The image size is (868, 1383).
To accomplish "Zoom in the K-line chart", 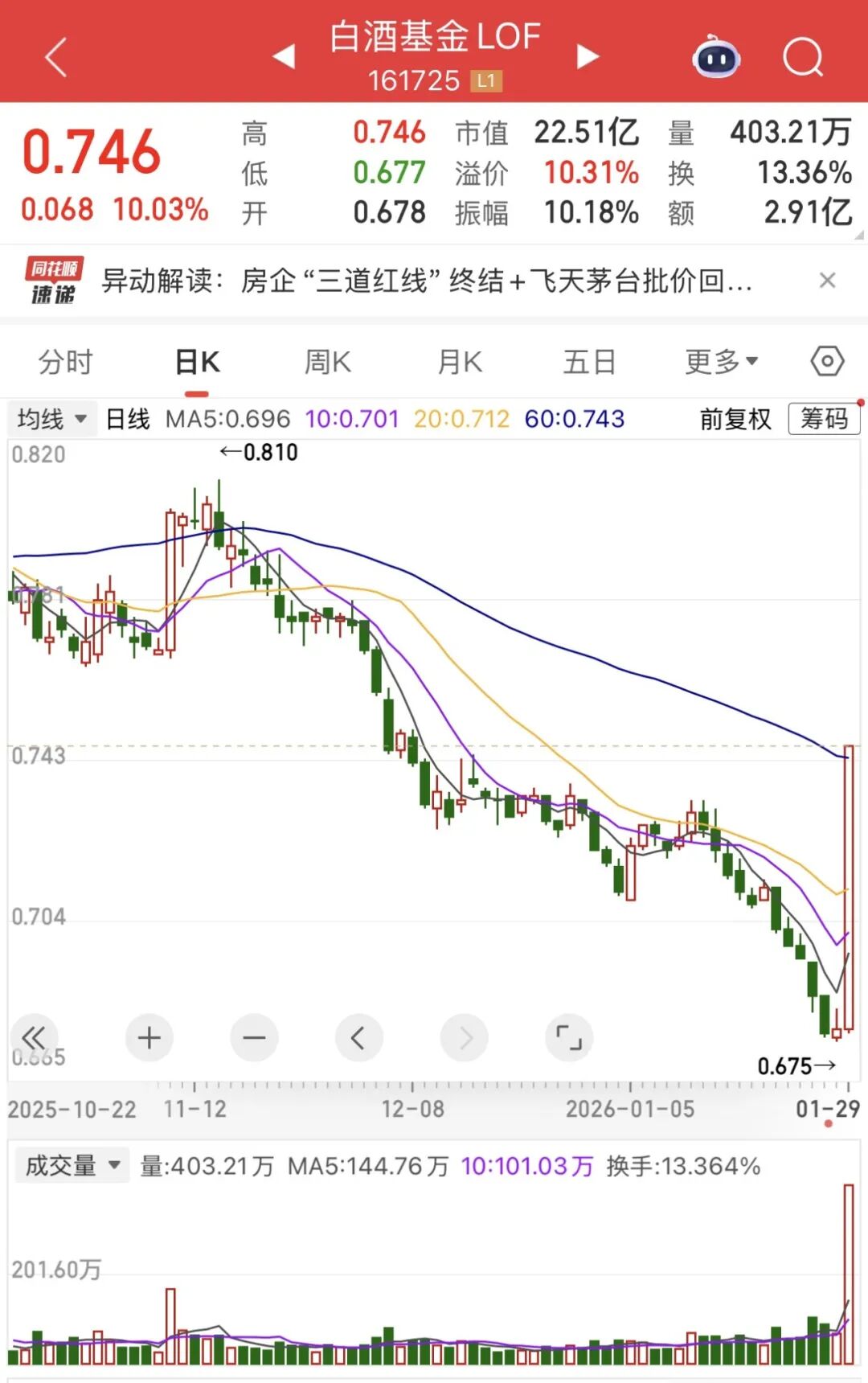I will [149, 1038].
